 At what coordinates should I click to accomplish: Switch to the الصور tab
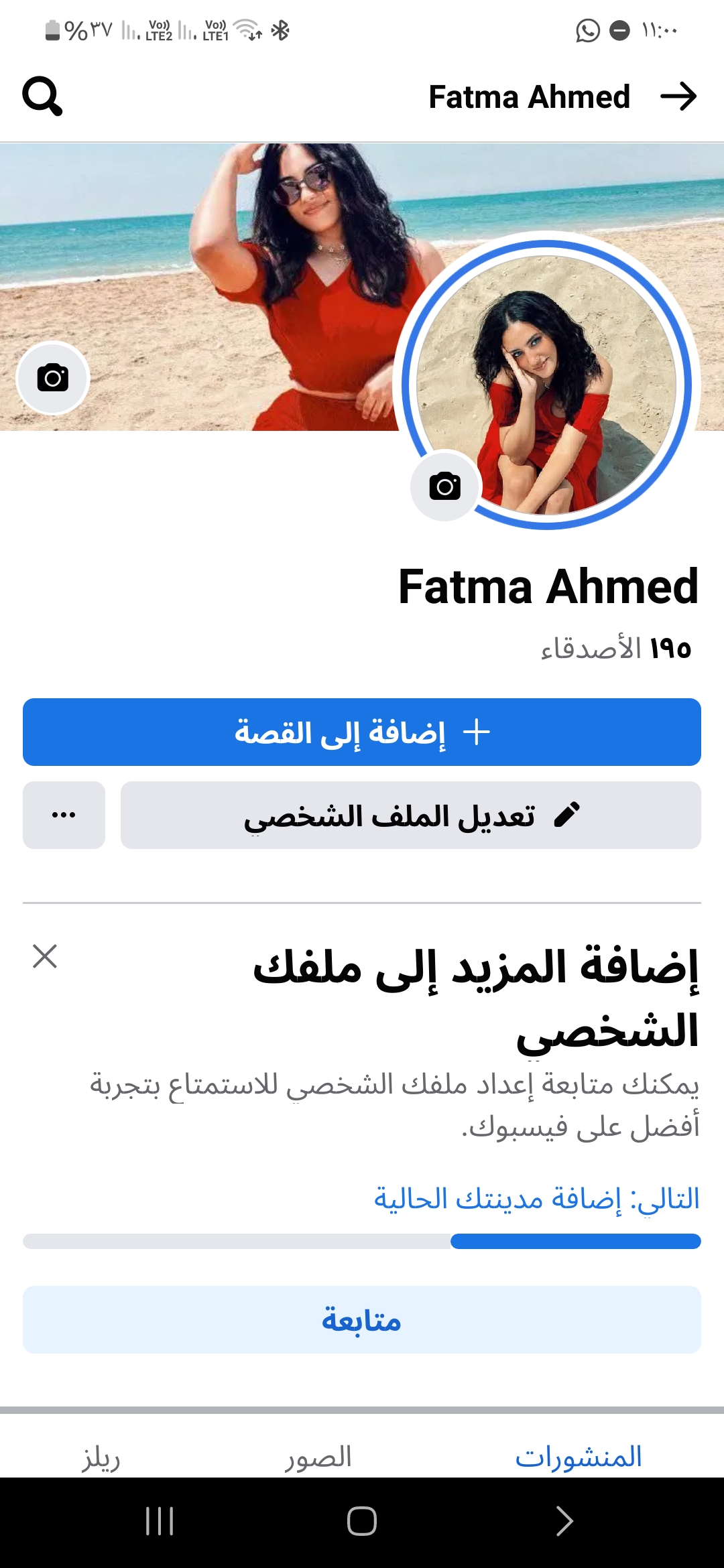318,1457
